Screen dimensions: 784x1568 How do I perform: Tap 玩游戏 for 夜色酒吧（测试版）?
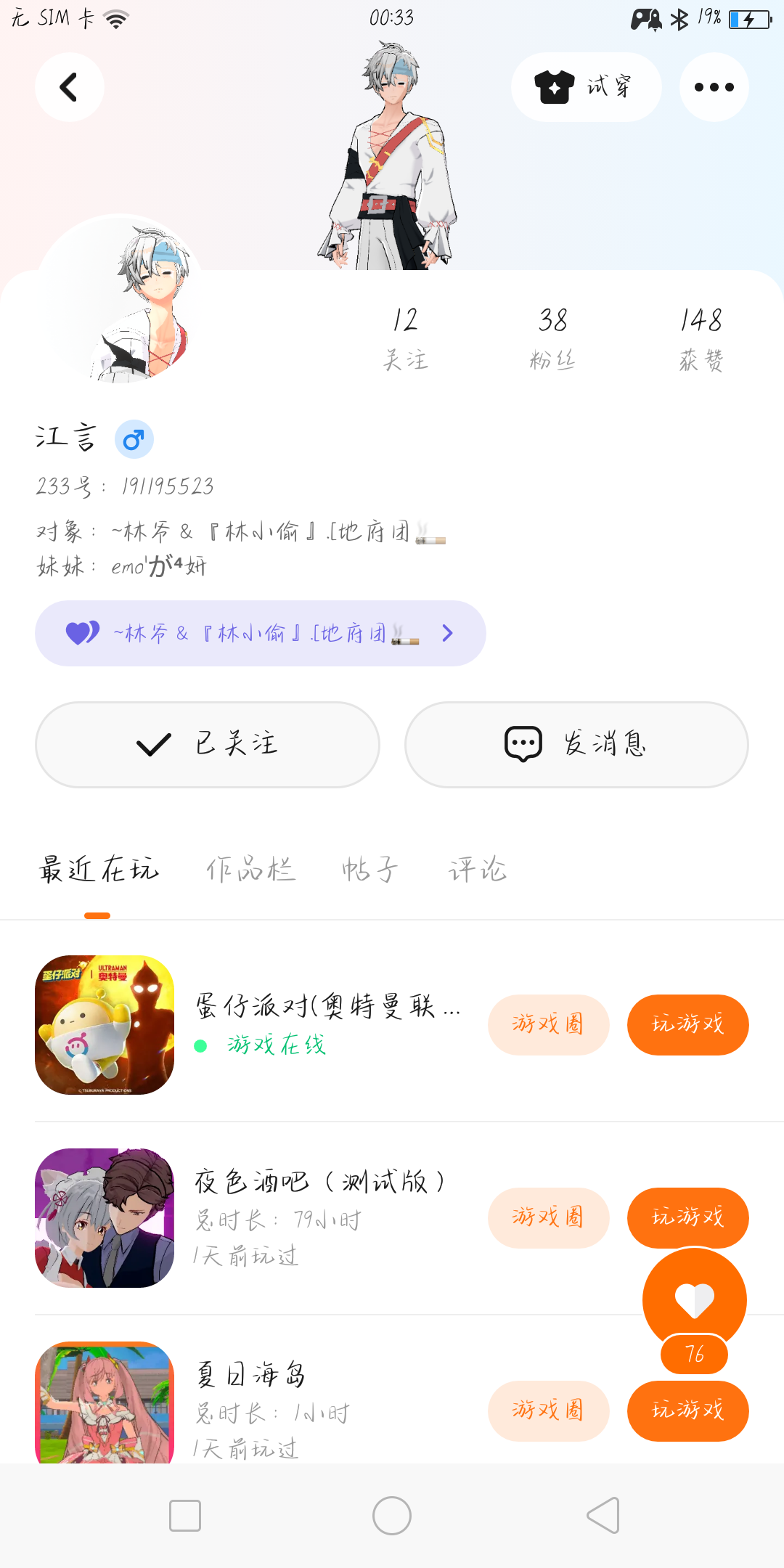pos(687,1217)
